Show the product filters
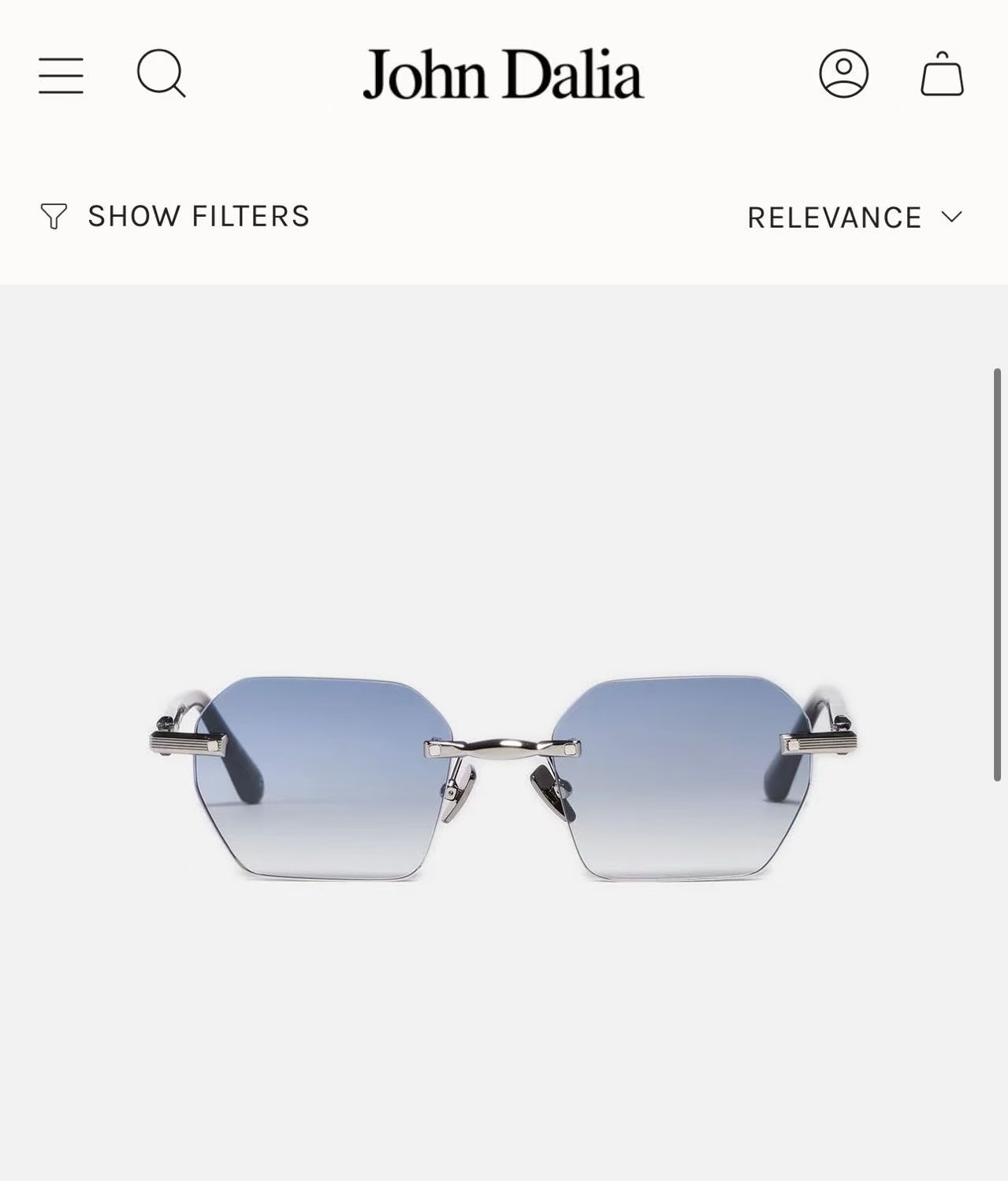This screenshot has height=1181, width=1008. [x=175, y=216]
